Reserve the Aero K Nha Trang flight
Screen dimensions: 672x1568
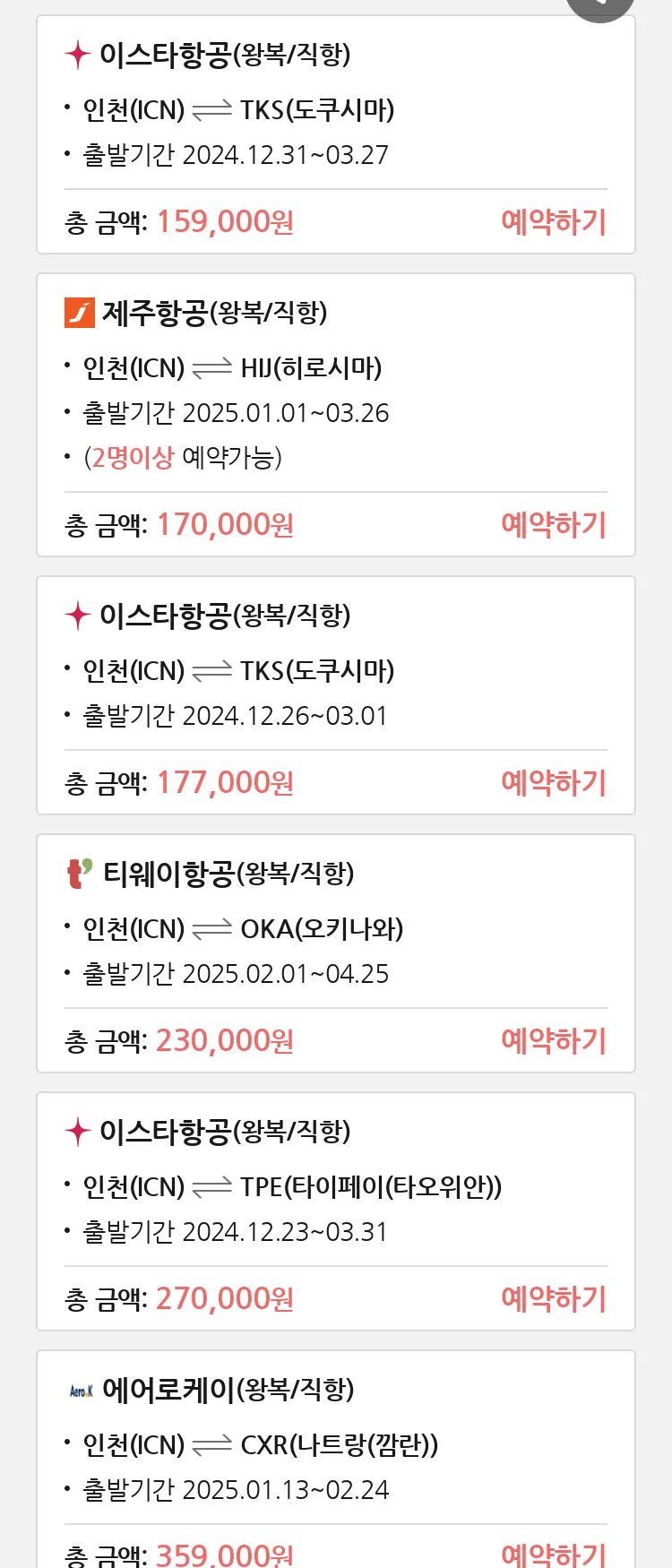[x=553, y=1554]
